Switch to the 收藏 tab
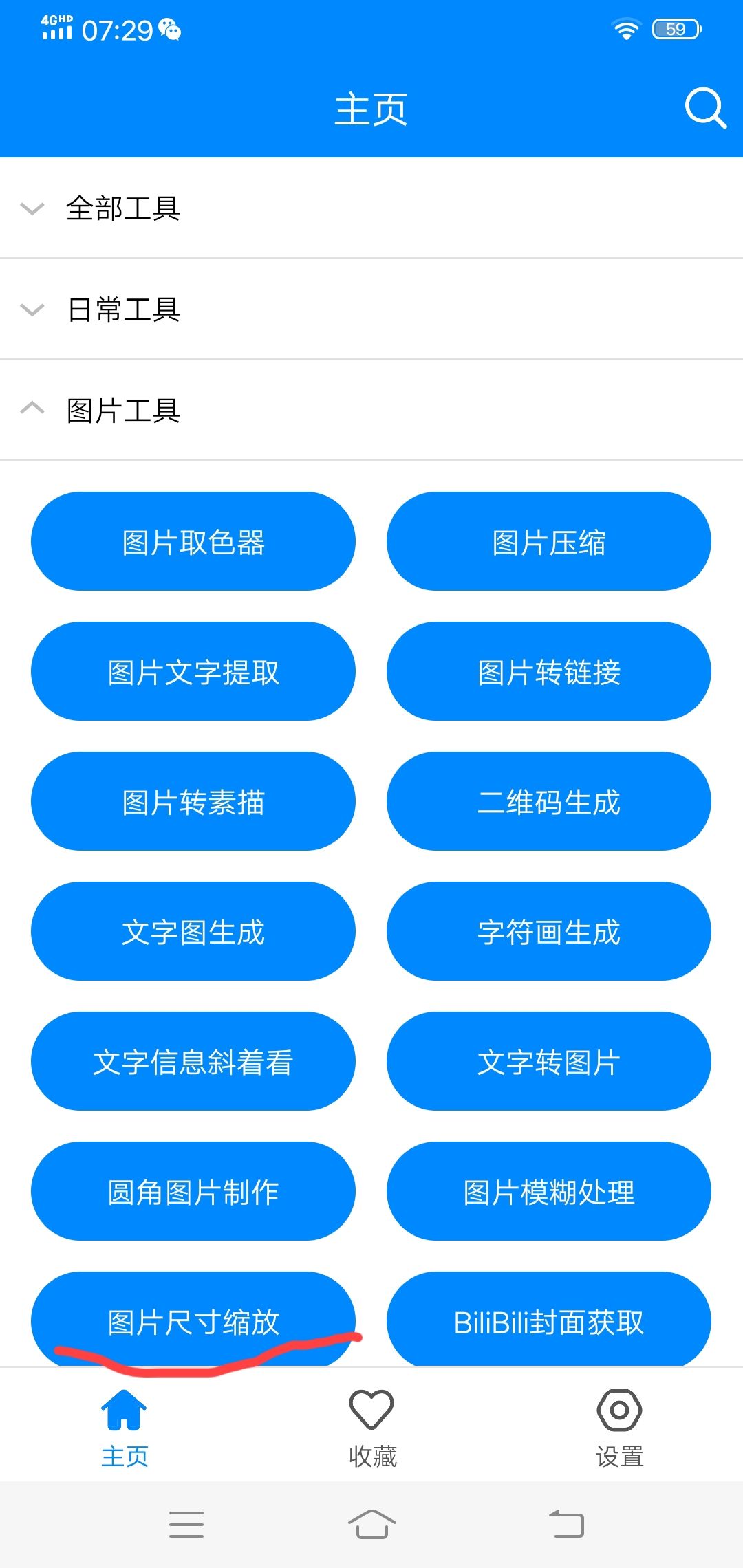 (371, 1427)
